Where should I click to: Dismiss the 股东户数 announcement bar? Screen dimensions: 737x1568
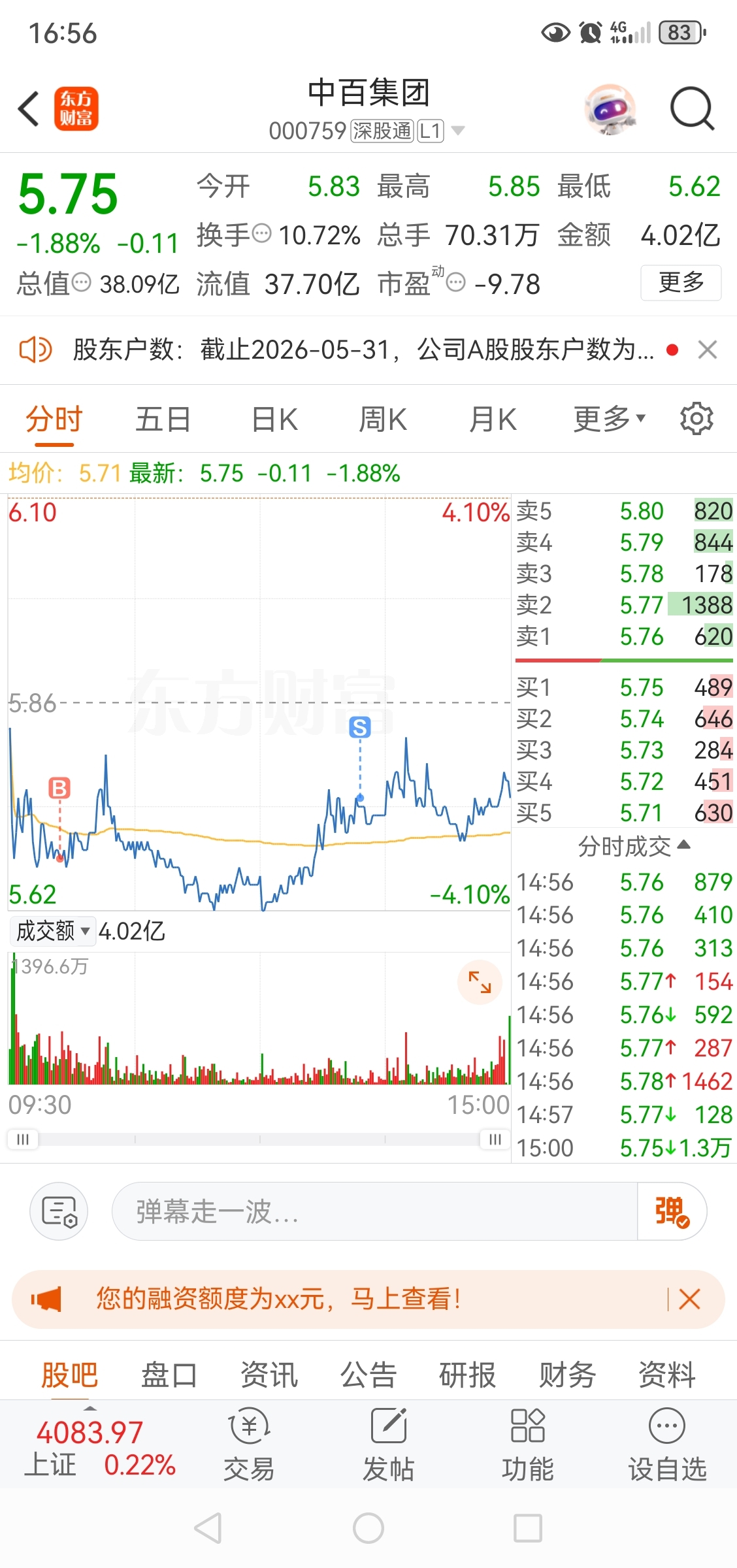click(x=708, y=350)
